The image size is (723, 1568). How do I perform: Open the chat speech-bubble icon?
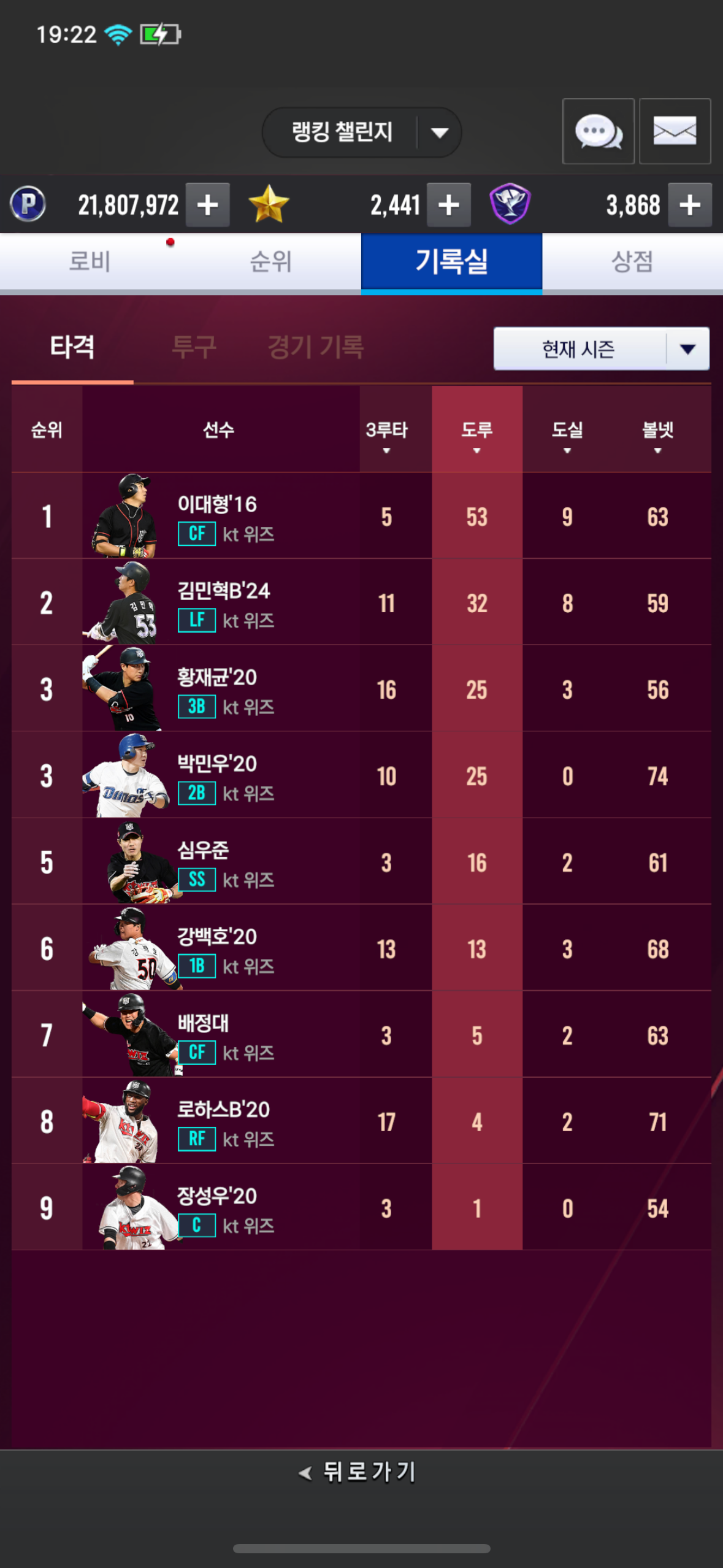coord(598,131)
